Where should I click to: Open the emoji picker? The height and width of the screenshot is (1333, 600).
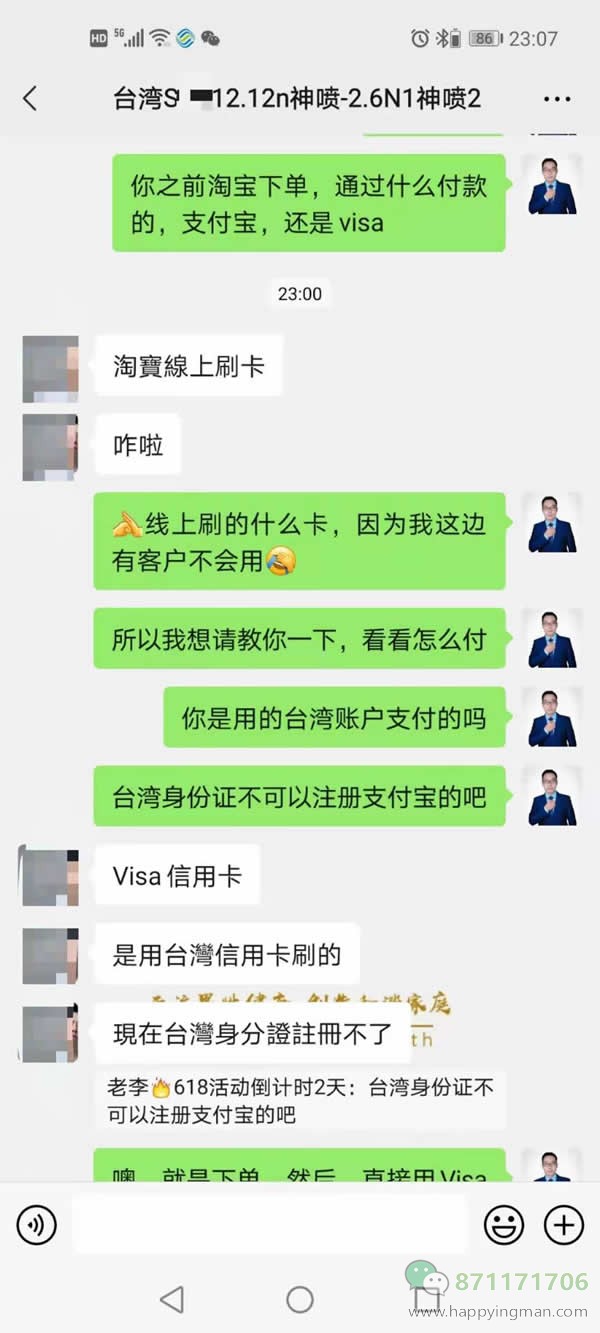(x=504, y=1224)
